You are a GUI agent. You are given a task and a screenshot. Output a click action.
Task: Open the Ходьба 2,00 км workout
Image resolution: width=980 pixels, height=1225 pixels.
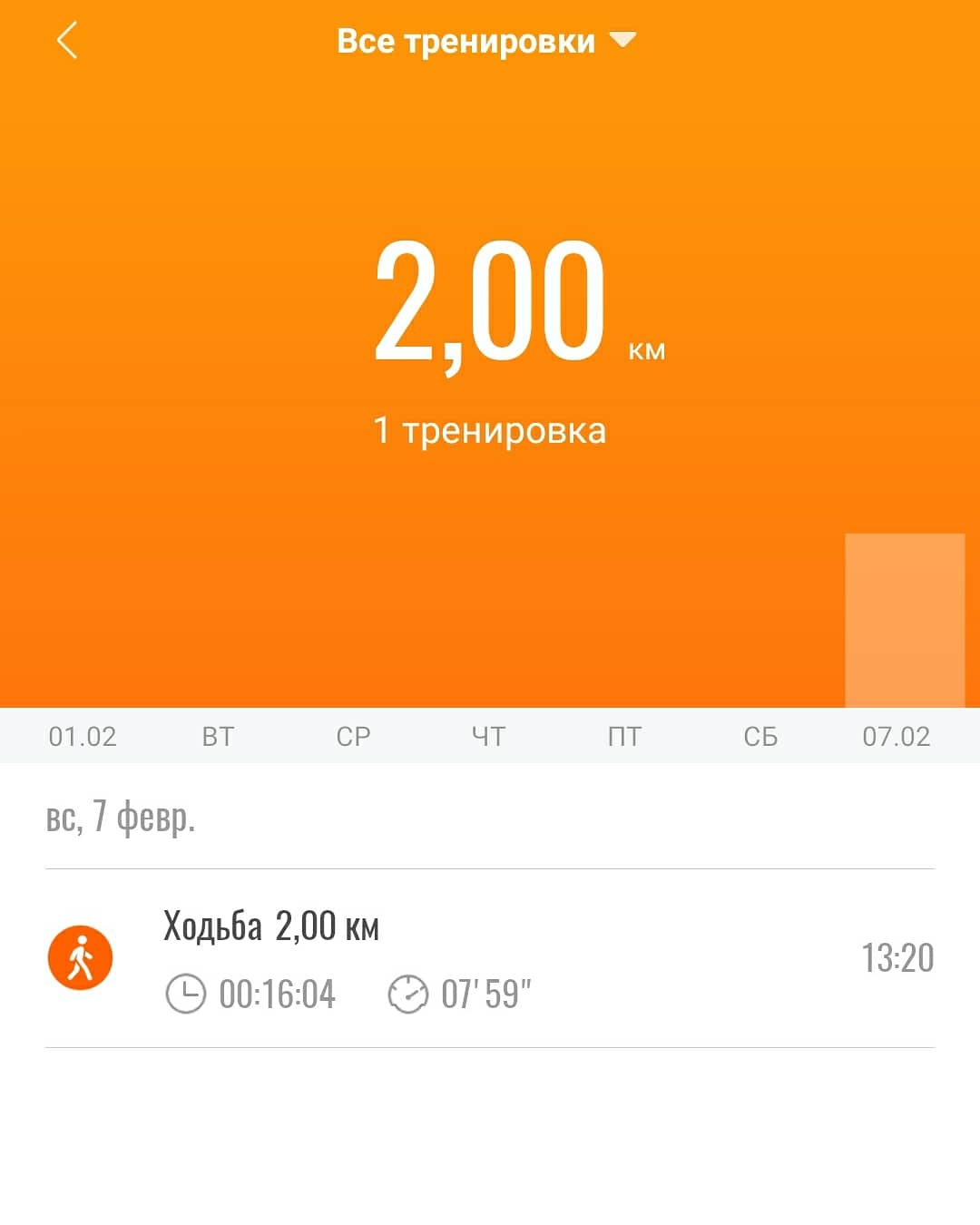489,957
